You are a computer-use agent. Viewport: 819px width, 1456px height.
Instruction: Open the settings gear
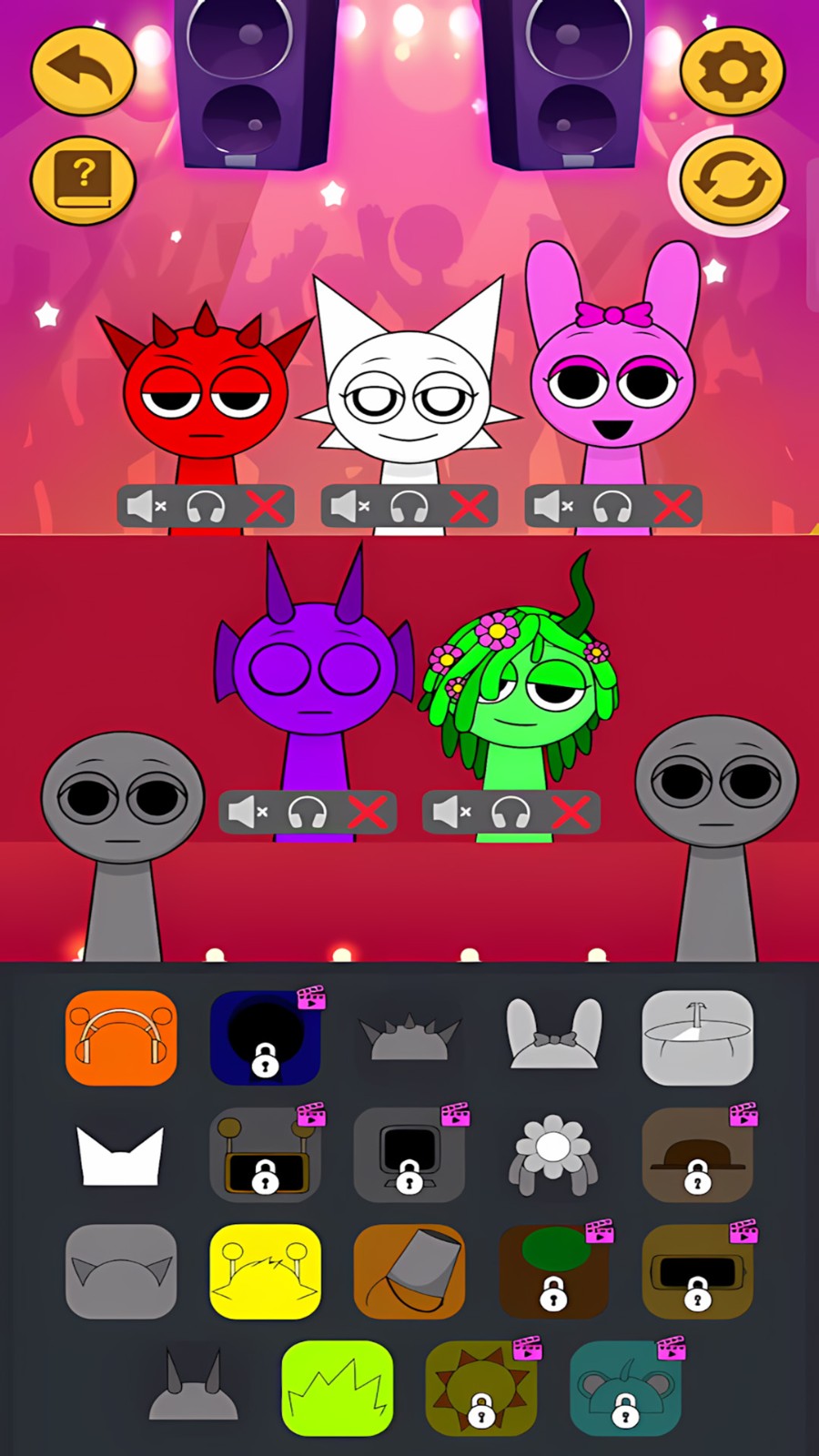[733, 71]
